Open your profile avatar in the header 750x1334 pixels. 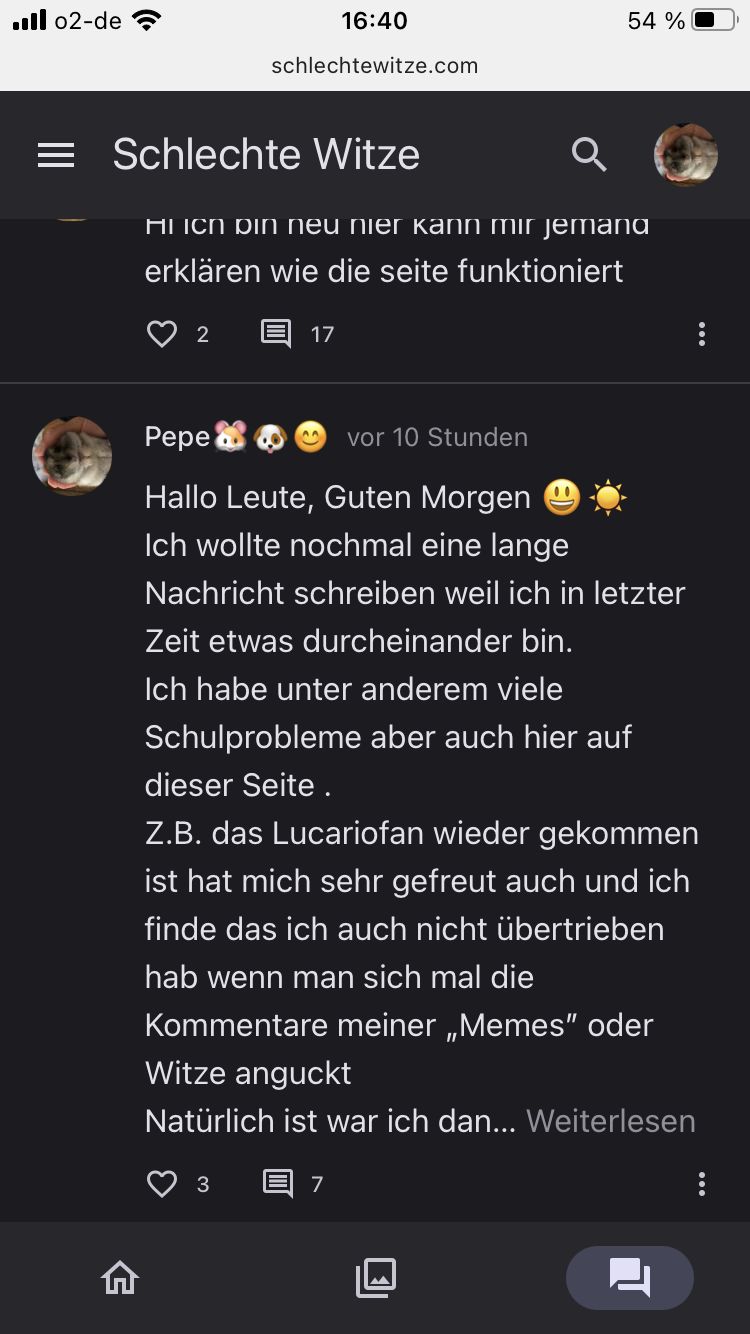(685, 155)
